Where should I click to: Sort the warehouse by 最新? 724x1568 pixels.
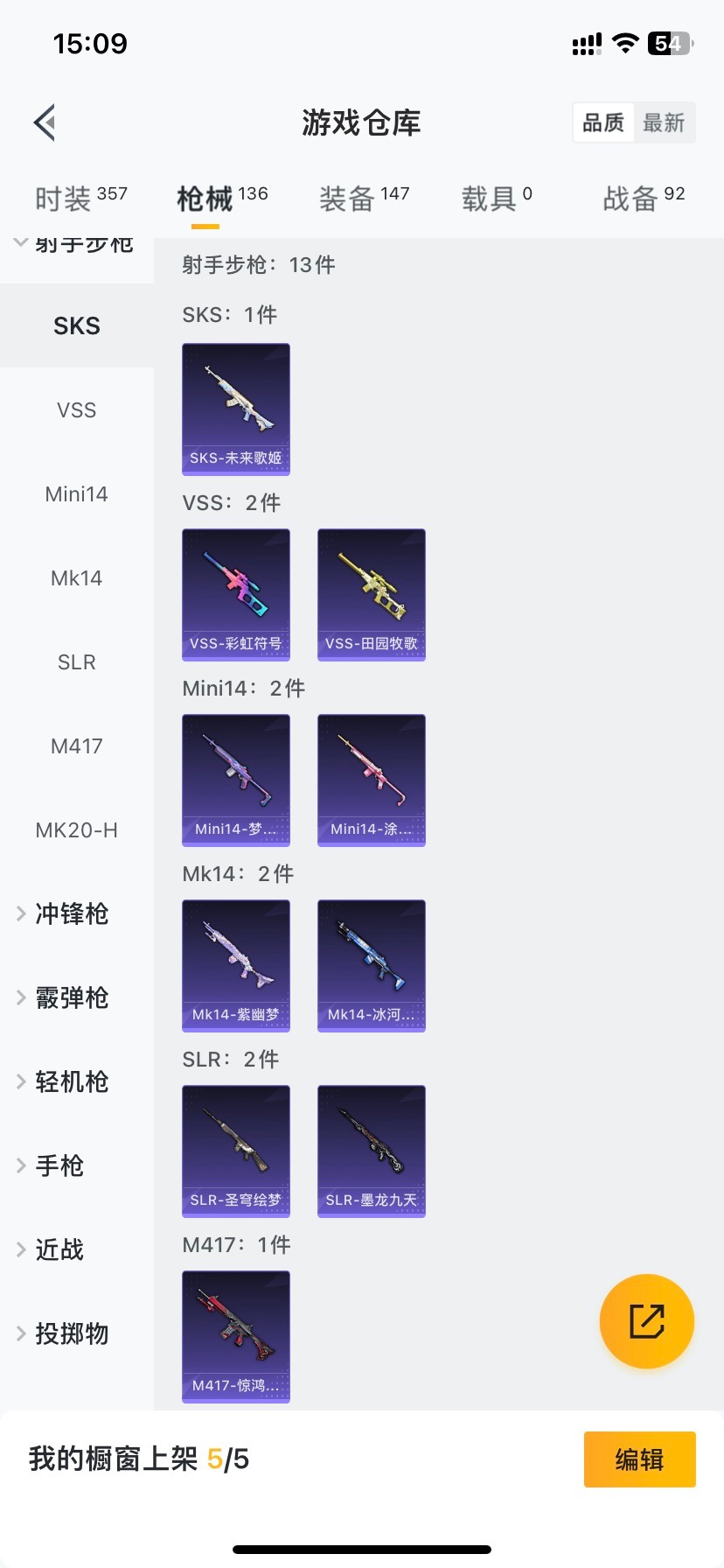coord(664,122)
